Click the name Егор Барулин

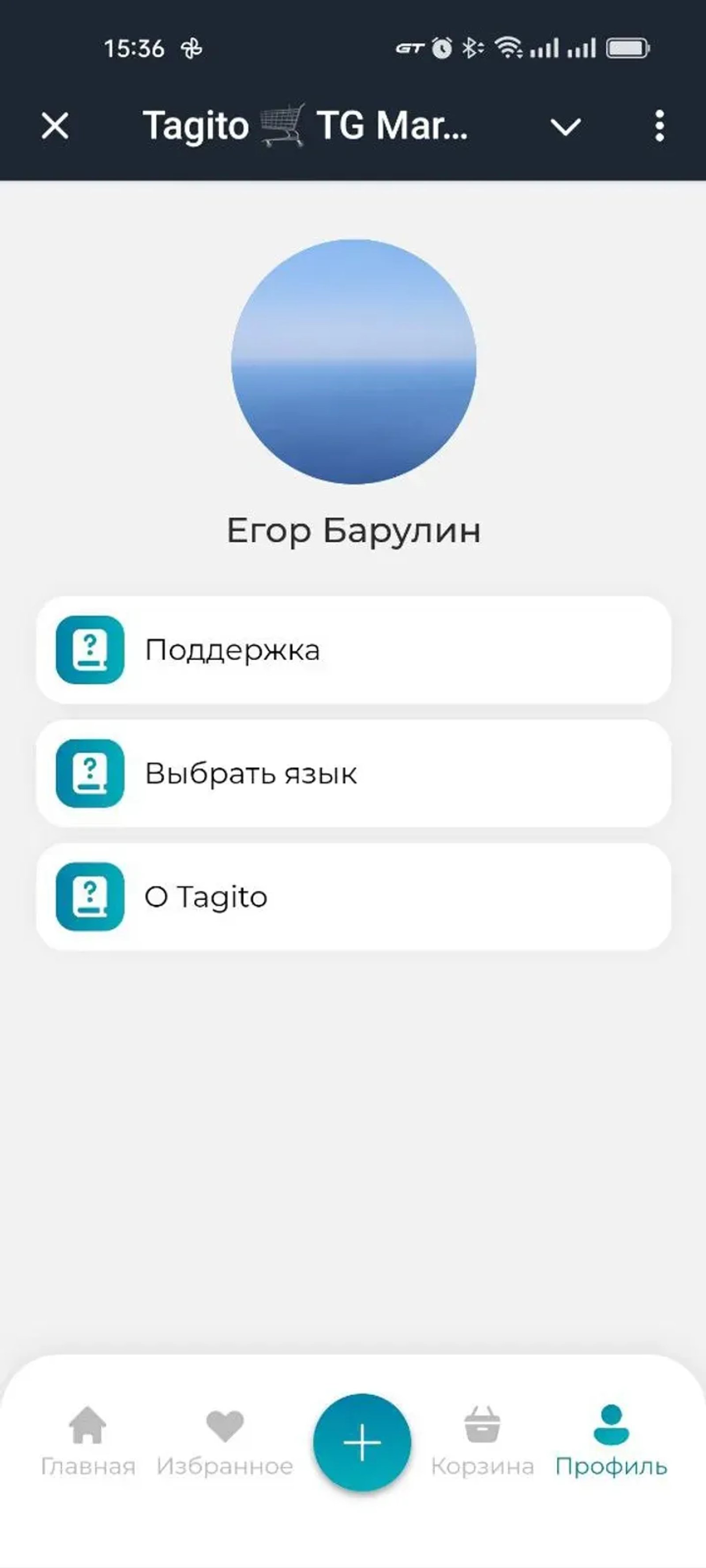click(x=353, y=531)
